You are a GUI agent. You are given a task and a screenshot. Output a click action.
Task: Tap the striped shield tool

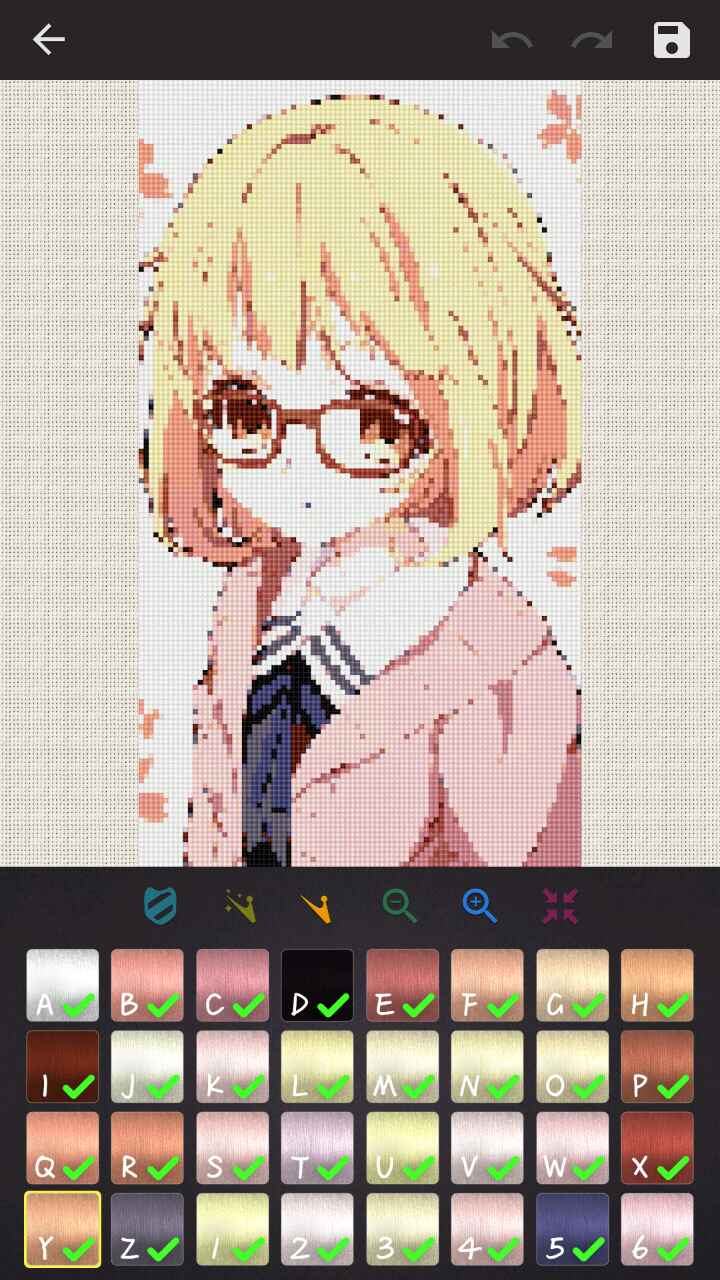point(160,906)
